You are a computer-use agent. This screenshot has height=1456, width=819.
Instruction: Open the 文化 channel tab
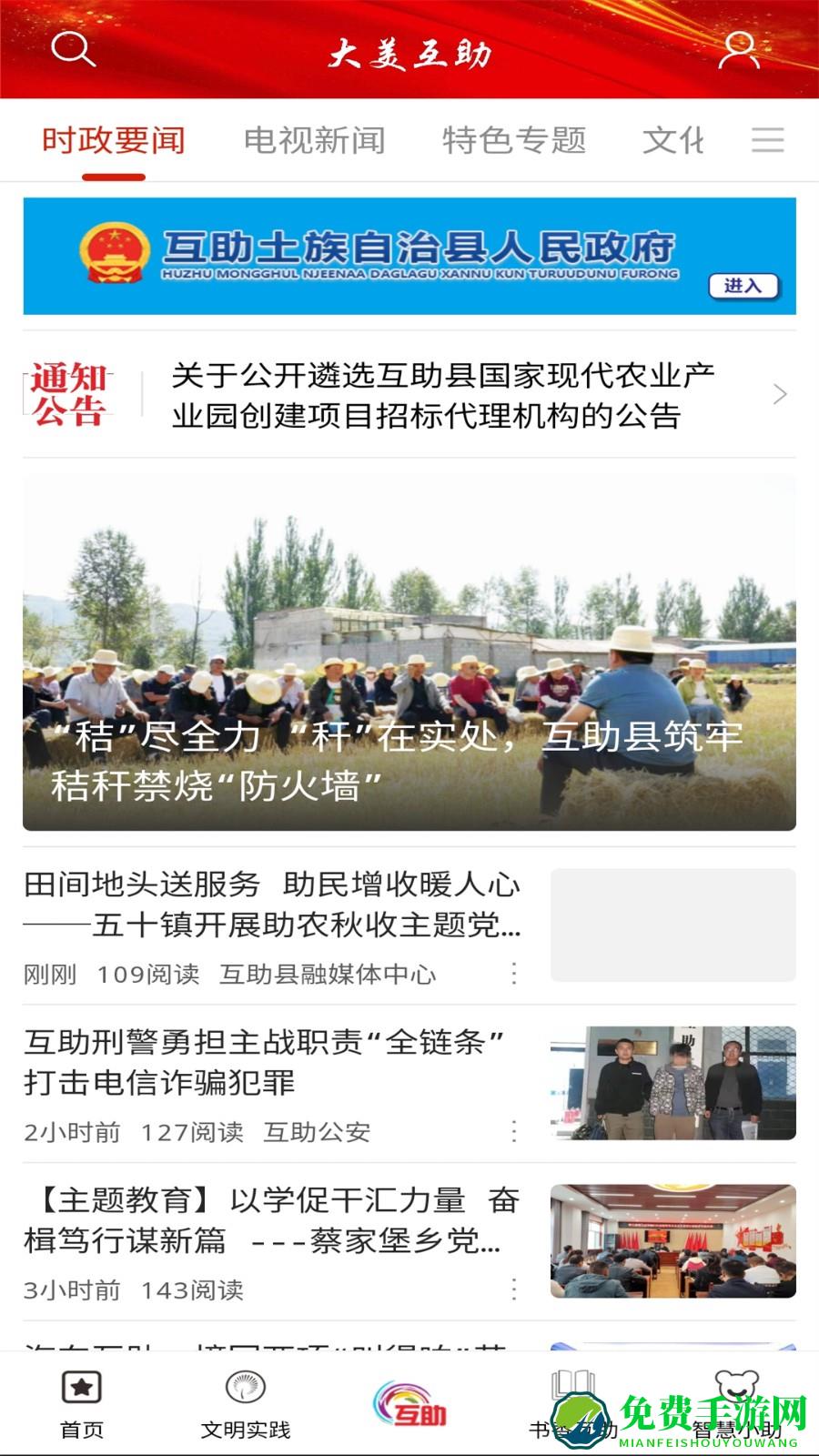point(673,138)
